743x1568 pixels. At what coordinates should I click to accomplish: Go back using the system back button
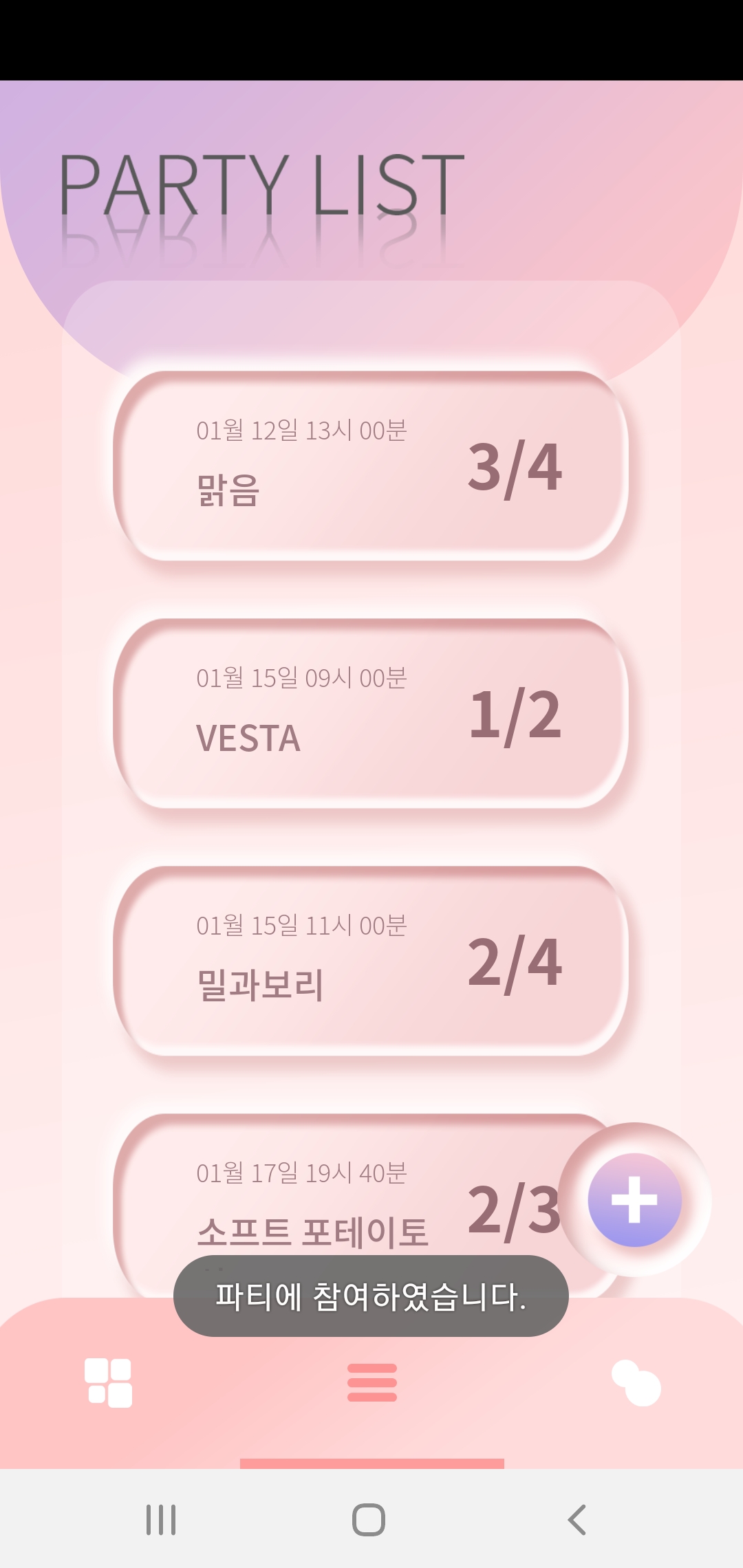pyautogui.click(x=577, y=1520)
